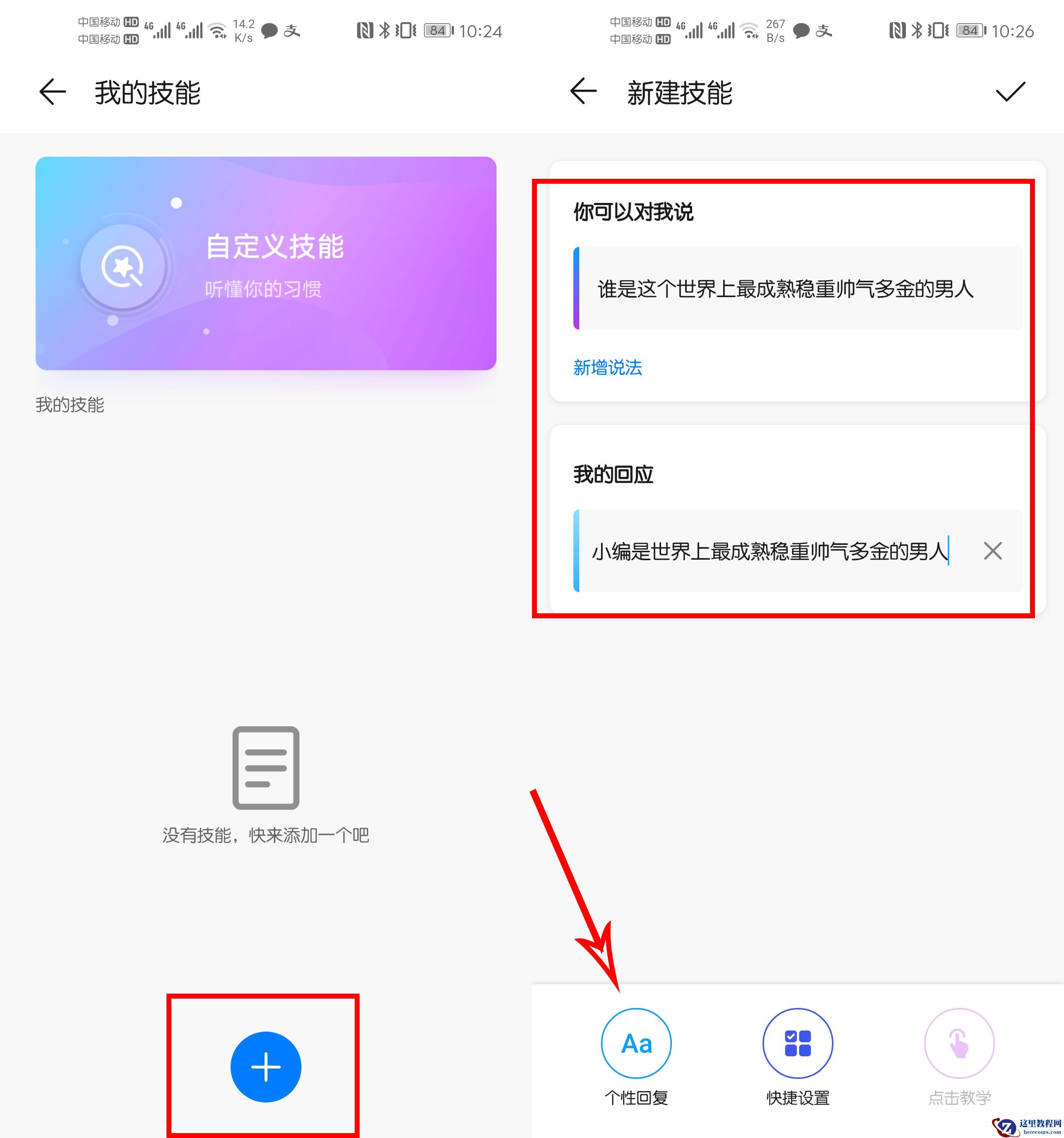Confirm the new skill with the checkmark
This screenshot has height=1138, width=1064.
tap(1010, 92)
